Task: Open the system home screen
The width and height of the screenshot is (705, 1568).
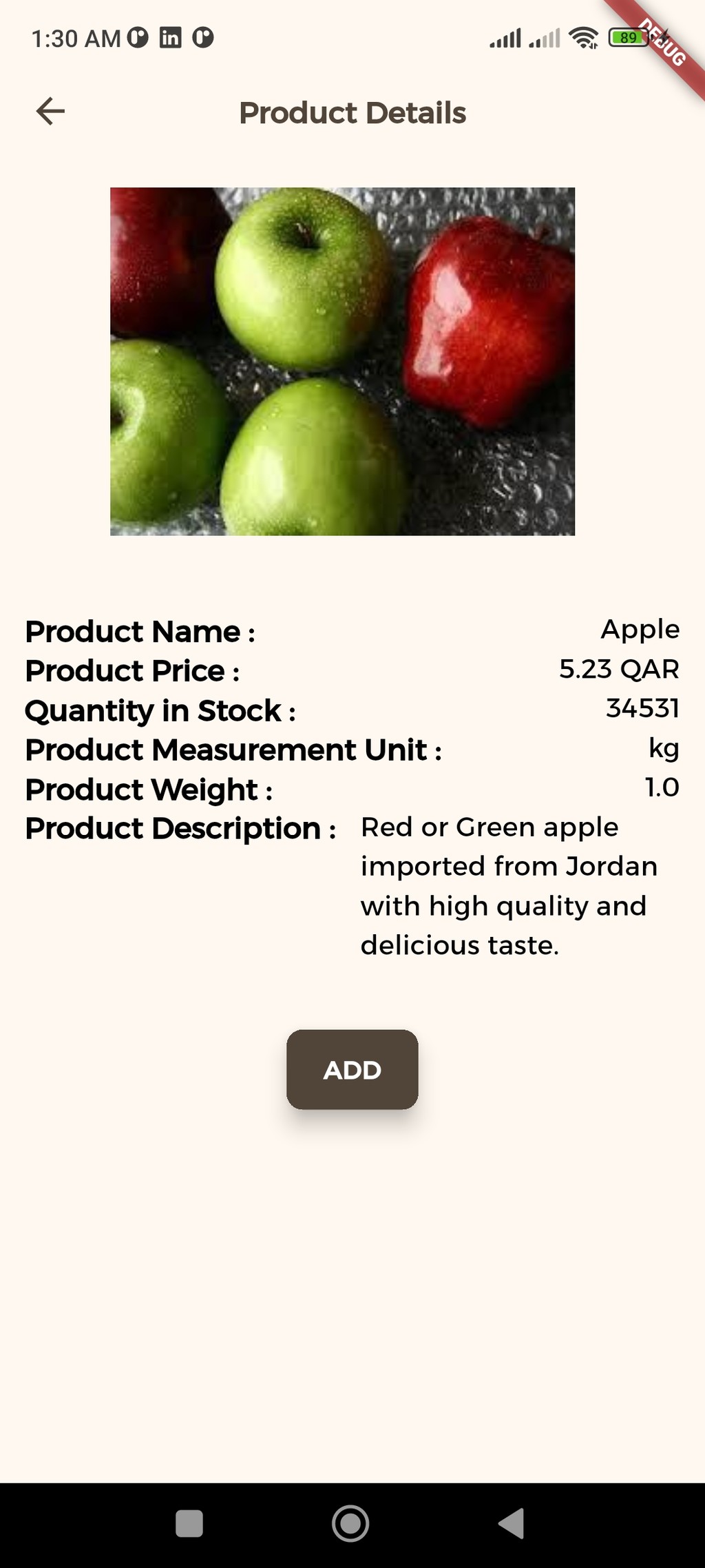Action: 350,1523
